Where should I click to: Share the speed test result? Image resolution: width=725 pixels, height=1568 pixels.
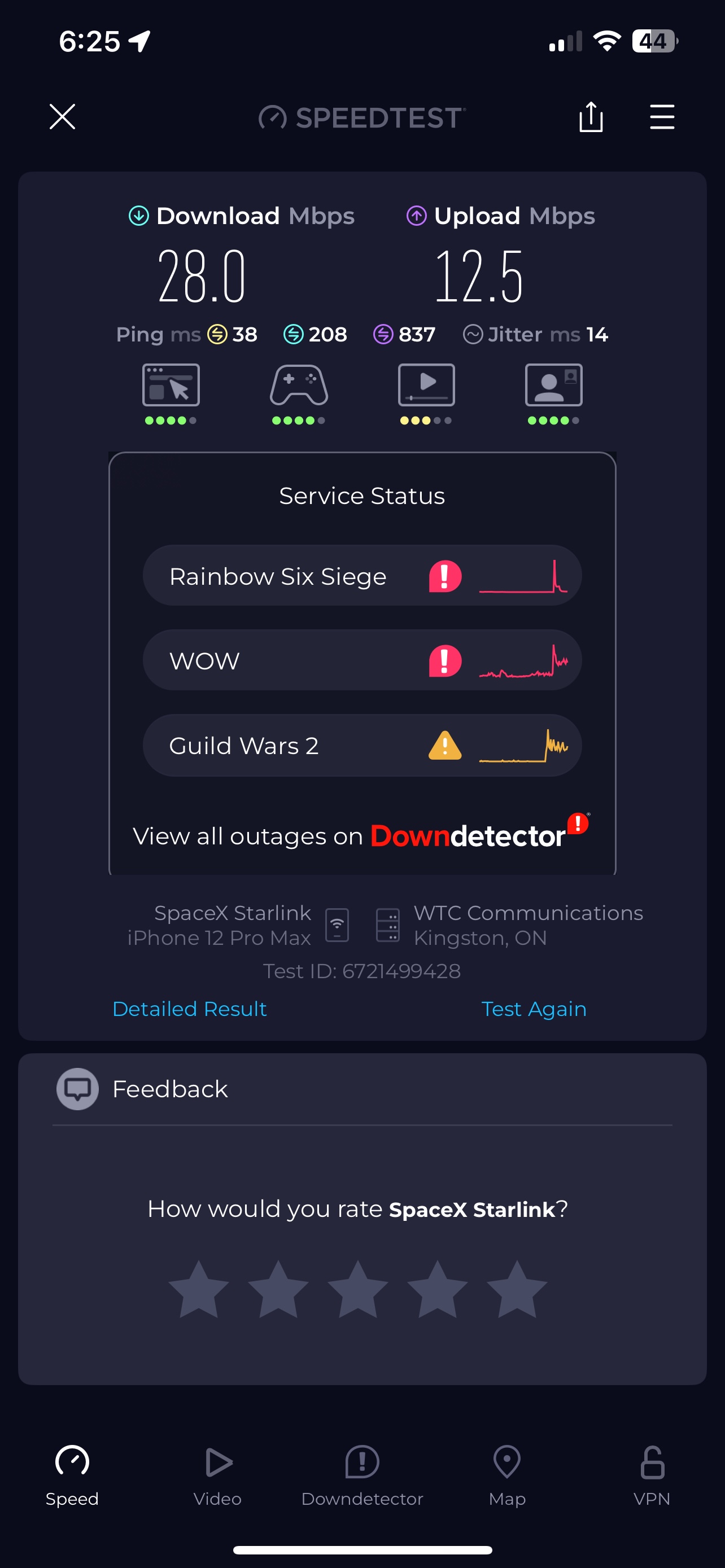click(591, 116)
